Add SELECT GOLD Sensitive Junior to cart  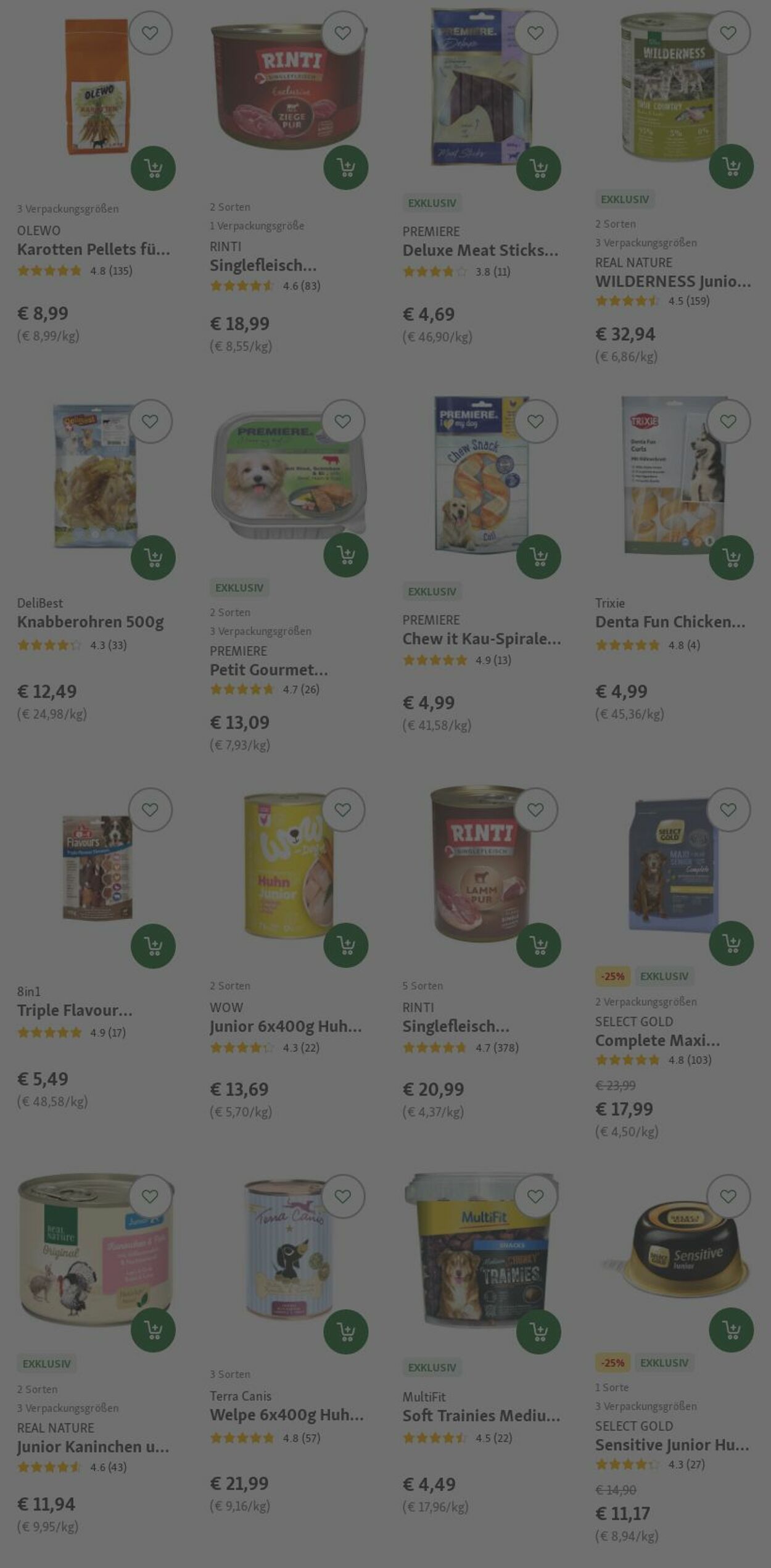(731, 1330)
